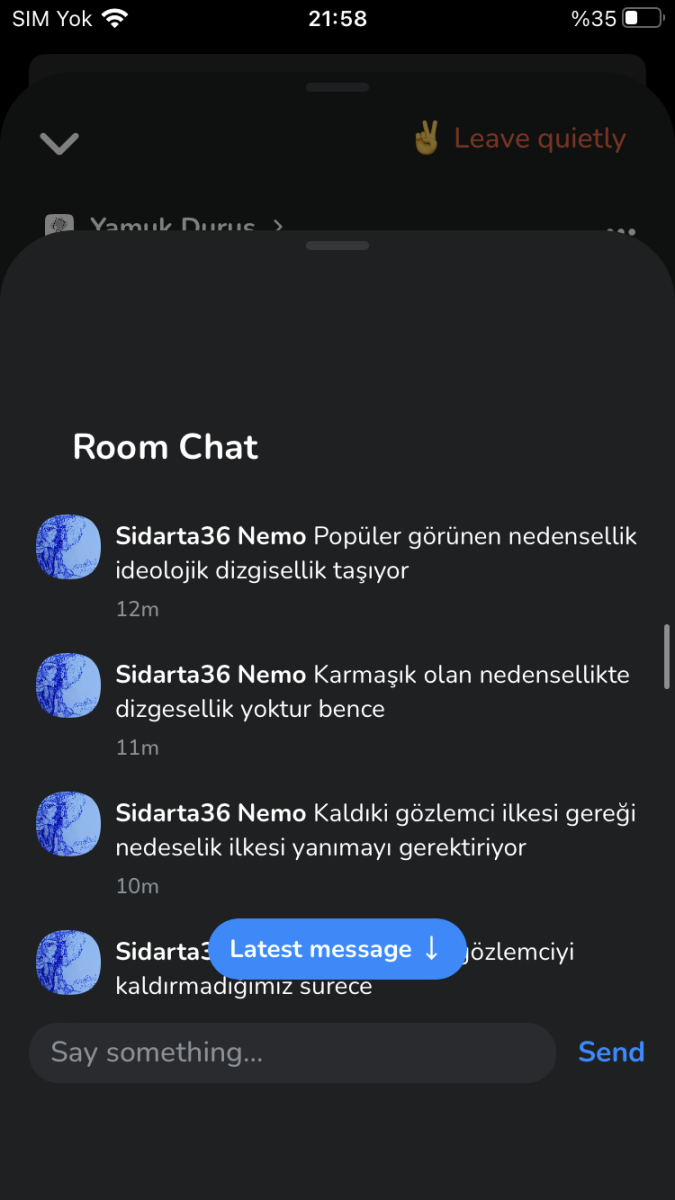The image size is (675, 1200).
Task: Focus the Say something text field
Action: click(x=290, y=1052)
